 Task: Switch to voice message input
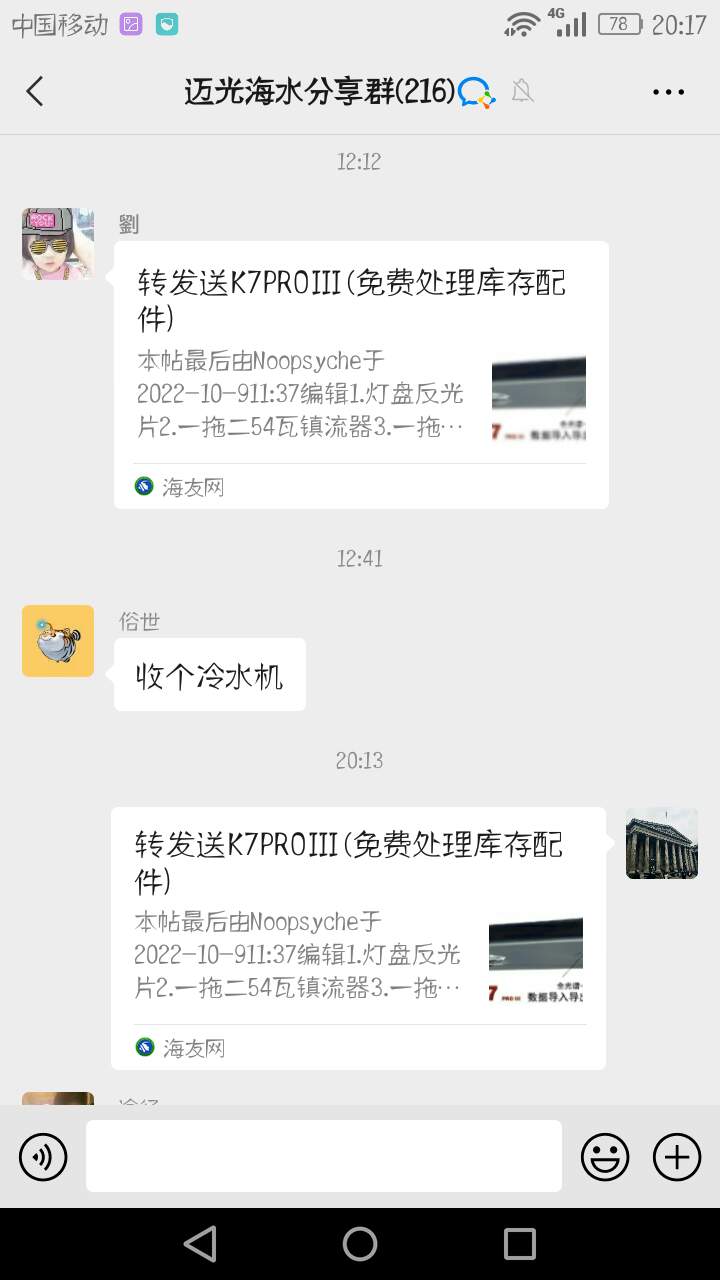pyautogui.click(x=43, y=1157)
